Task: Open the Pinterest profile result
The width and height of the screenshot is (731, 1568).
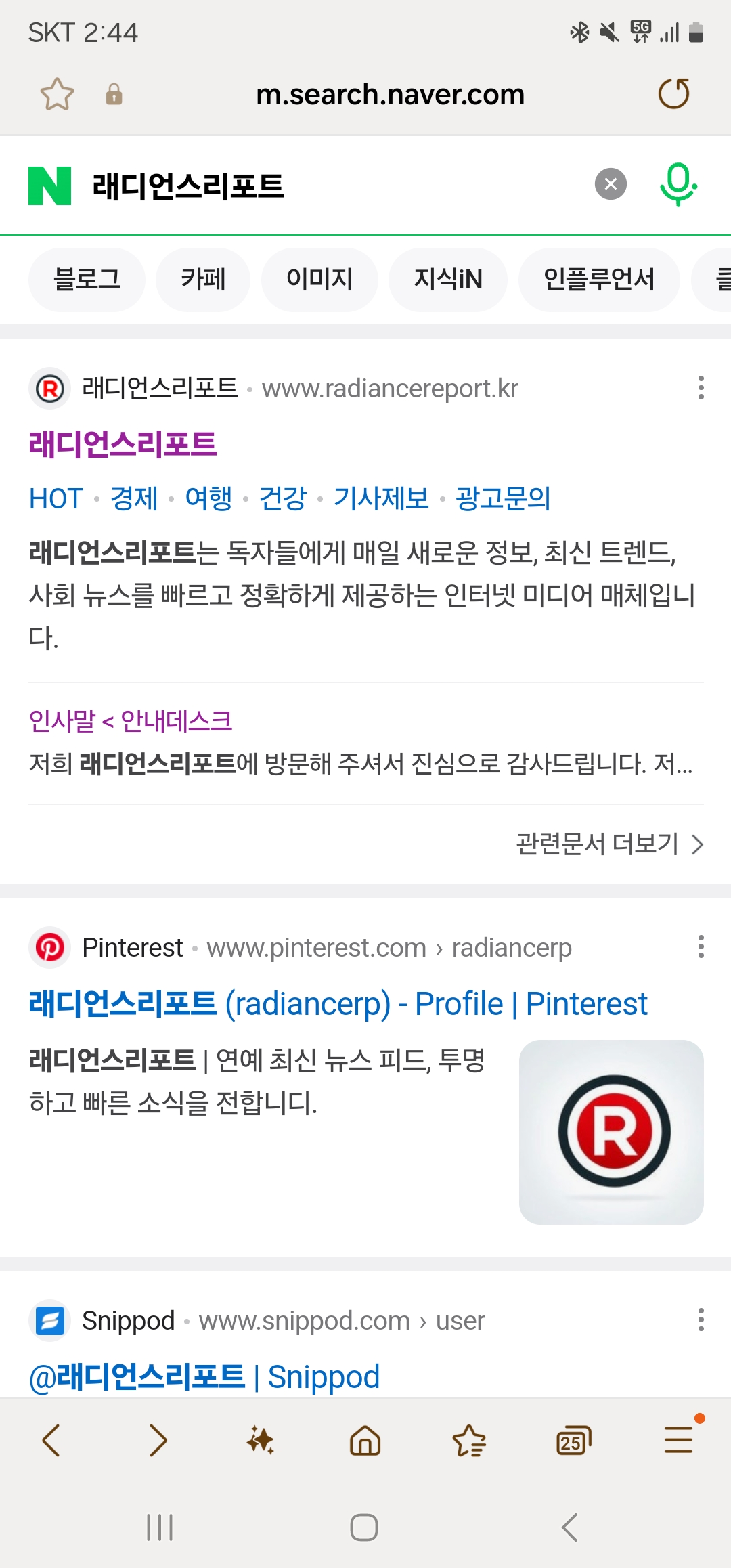Action: (338, 1003)
